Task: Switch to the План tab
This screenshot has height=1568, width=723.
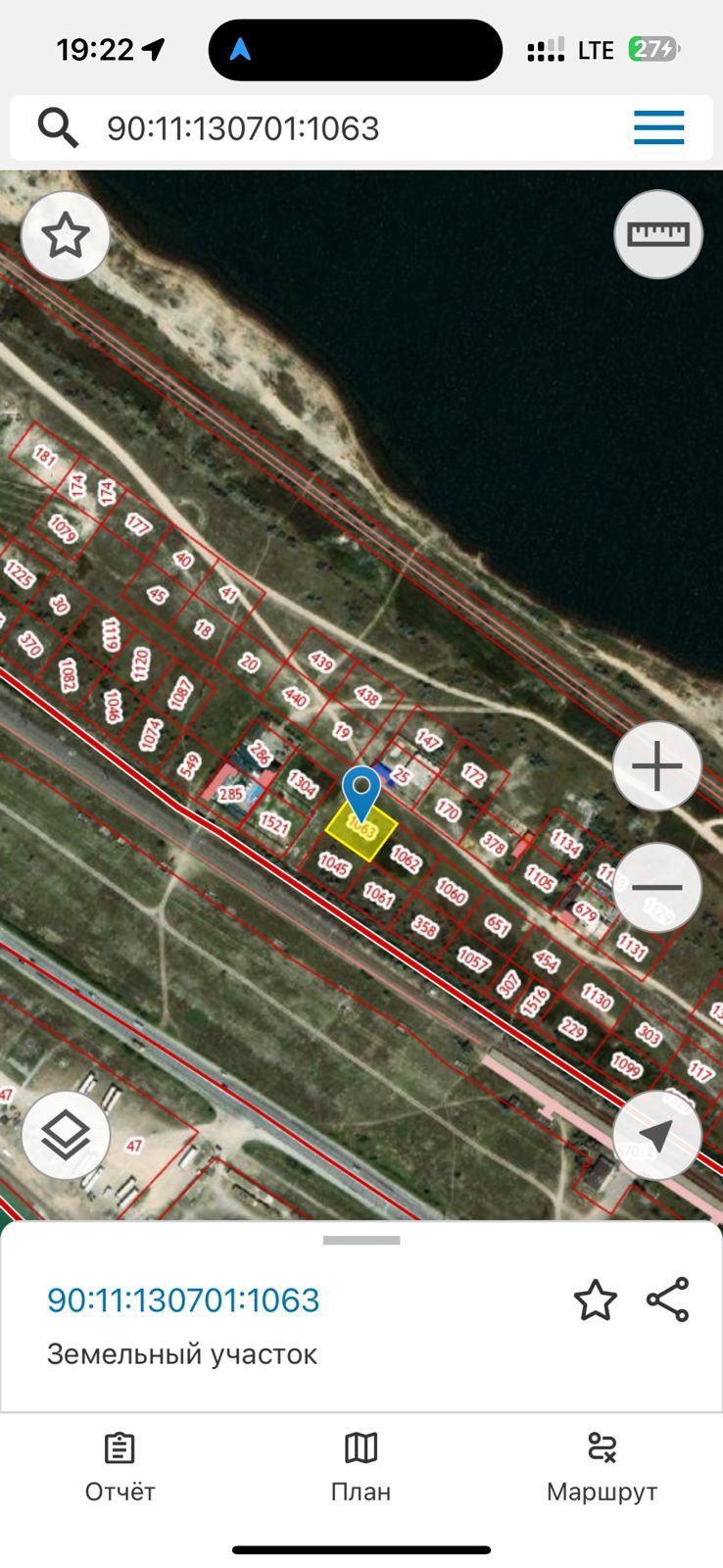Action: coord(361,1467)
